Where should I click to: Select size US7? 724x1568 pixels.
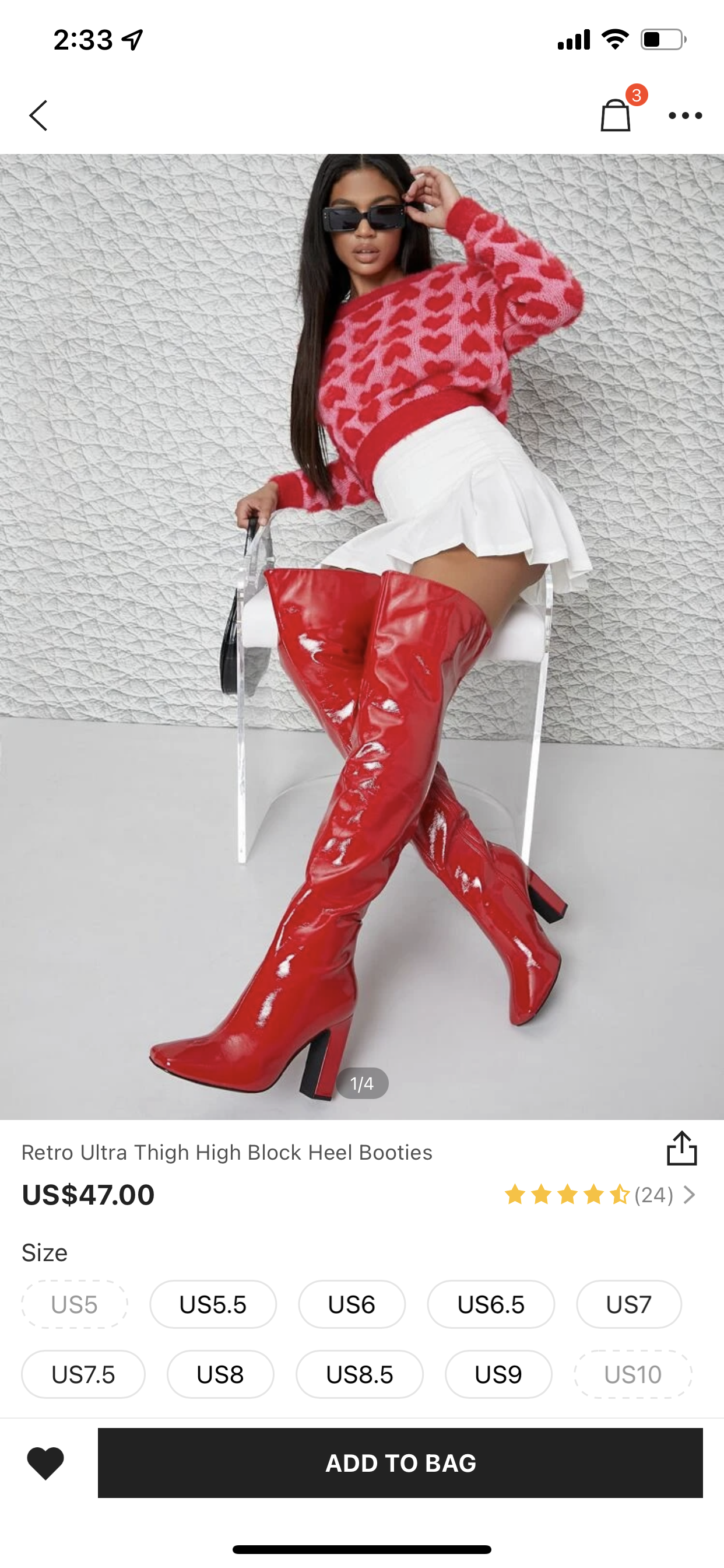(629, 1304)
